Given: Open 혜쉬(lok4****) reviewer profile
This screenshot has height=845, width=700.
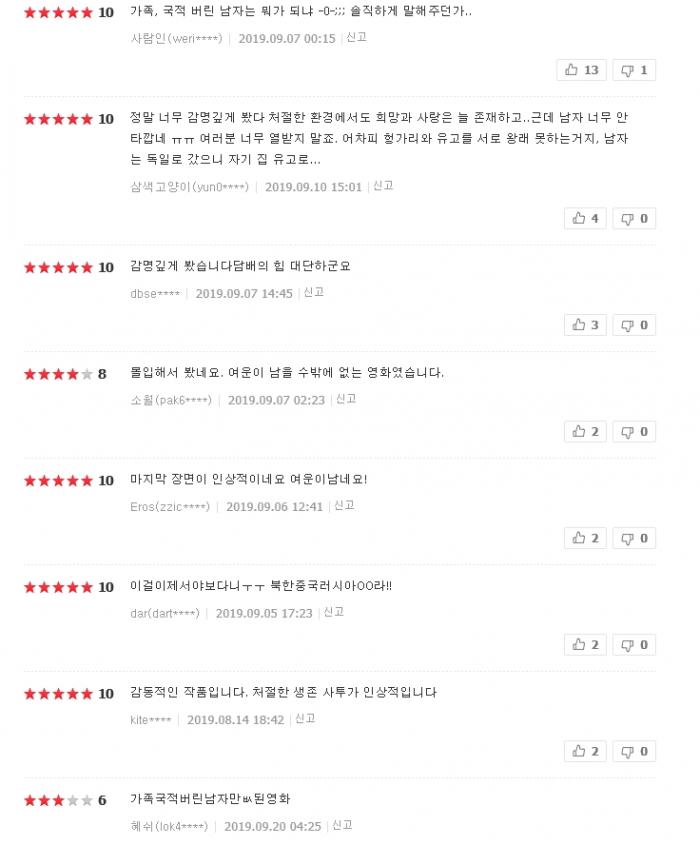Looking at the screenshot, I should (169, 827).
